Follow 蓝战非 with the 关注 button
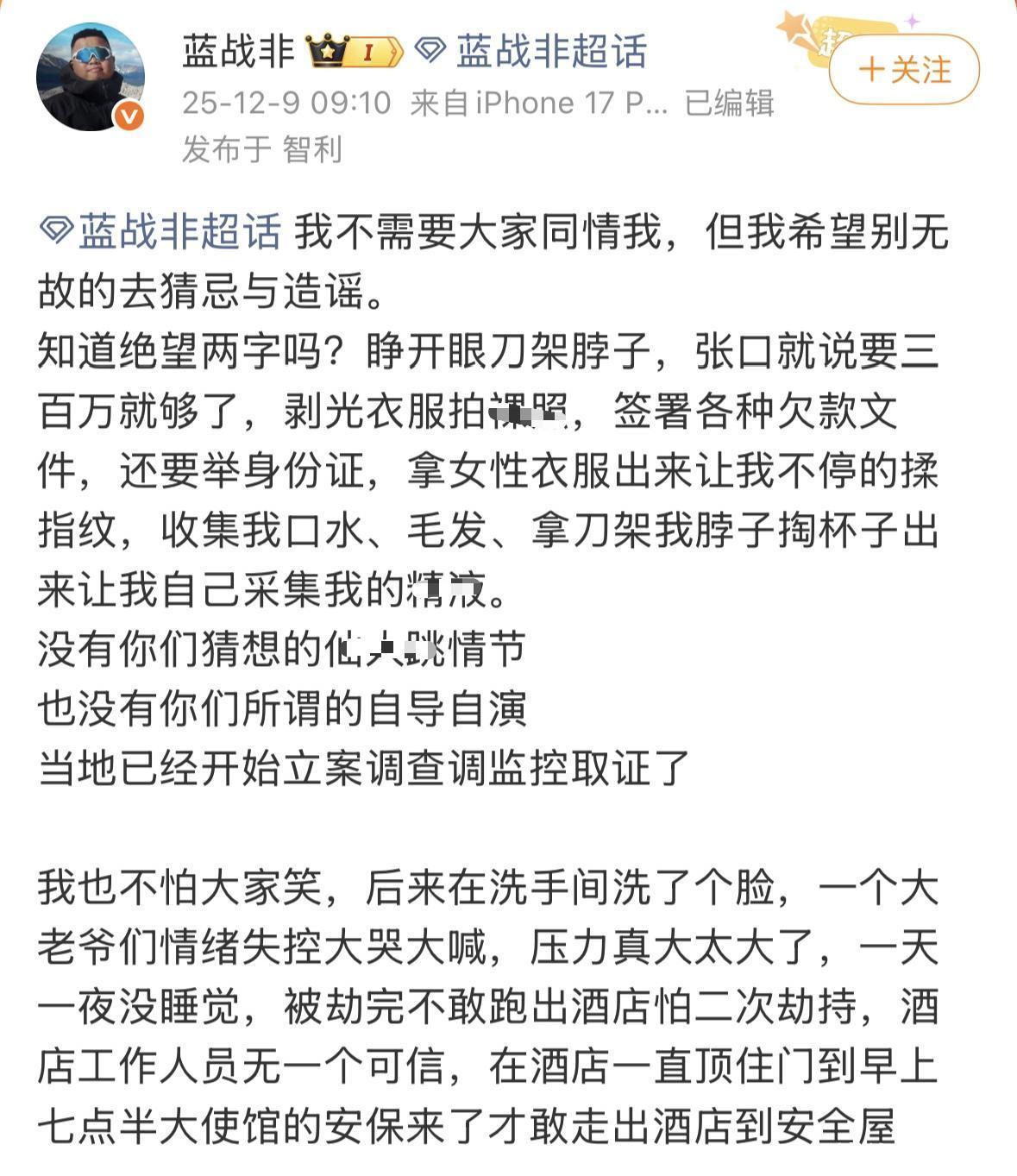1017x1176 pixels. tap(903, 70)
